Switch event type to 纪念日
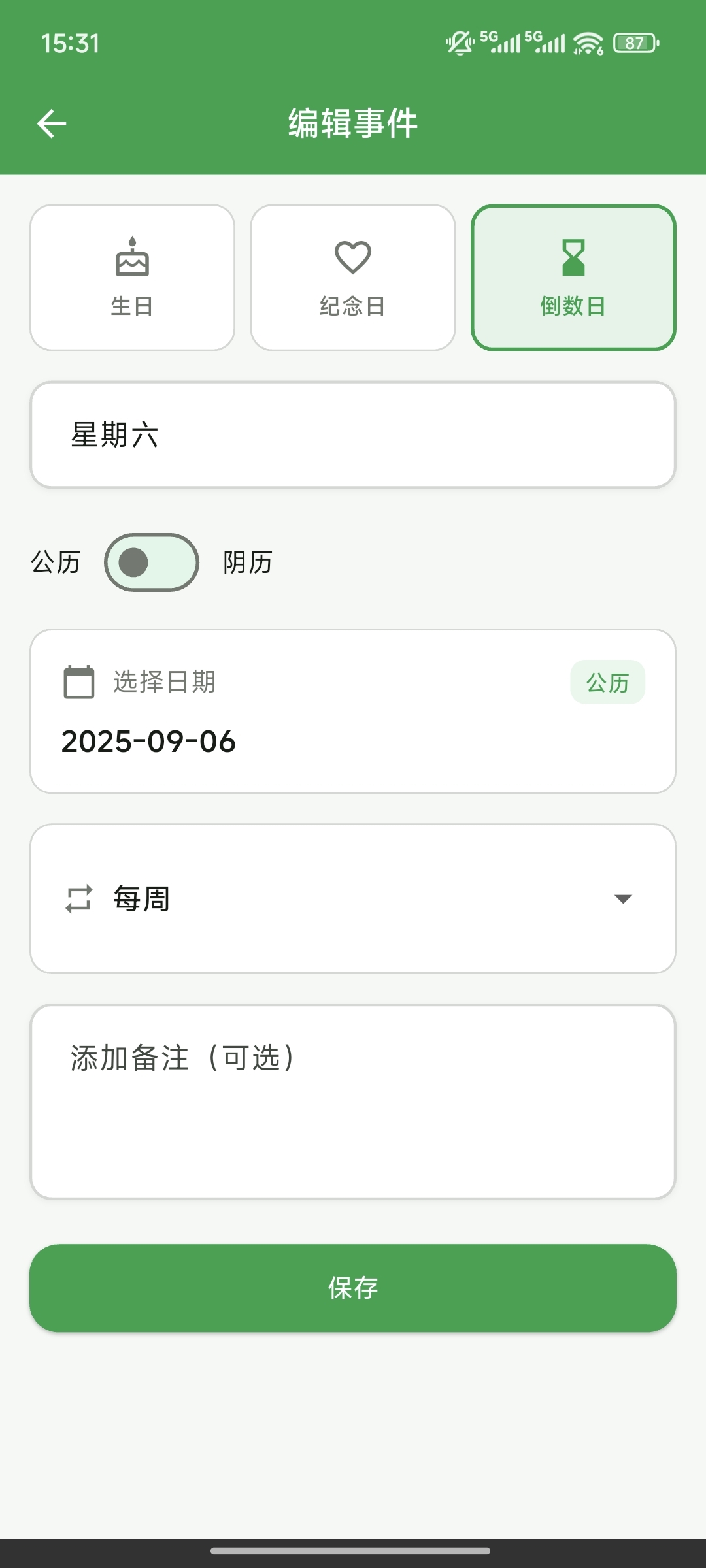Screen dimensions: 706x1568 (352, 278)
